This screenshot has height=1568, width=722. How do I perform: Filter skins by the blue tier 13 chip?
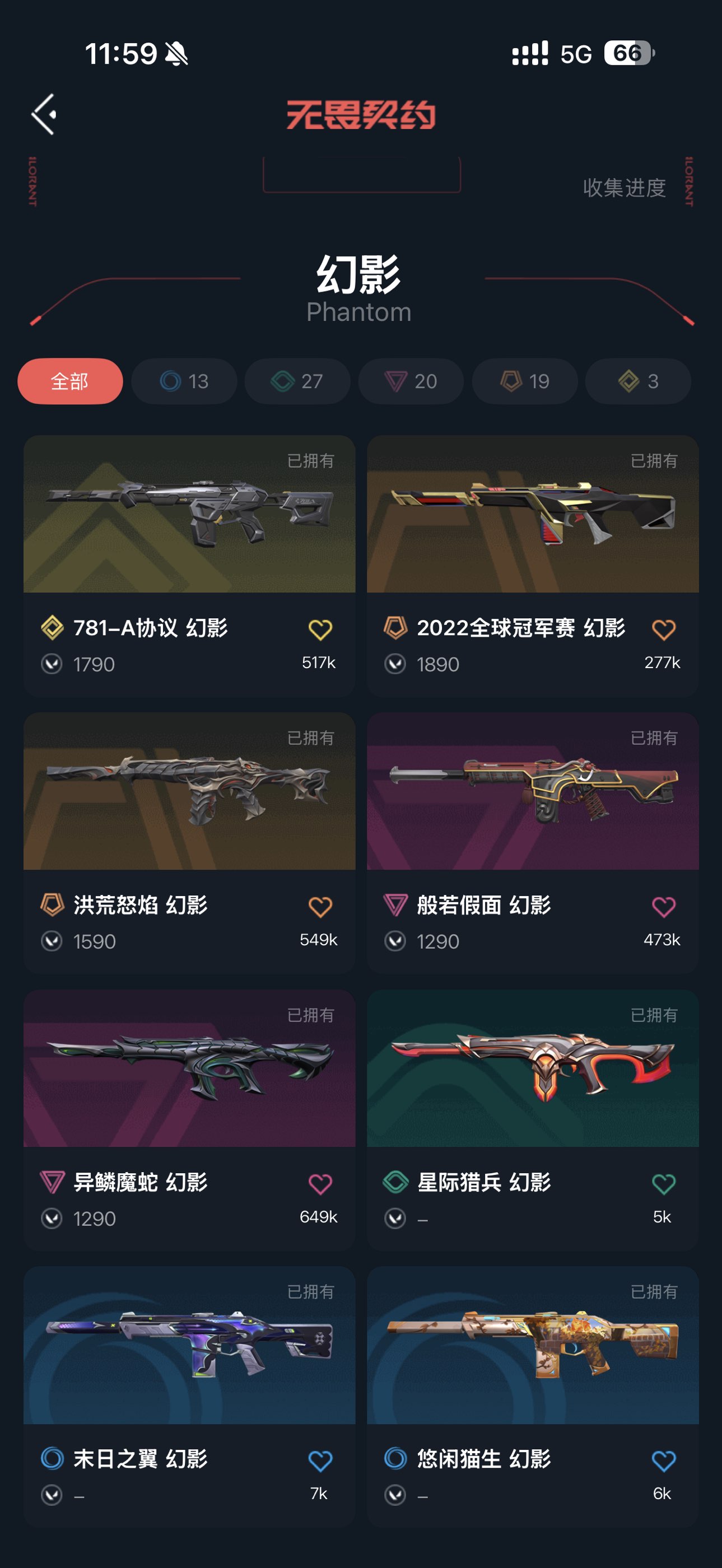[184, 381]
